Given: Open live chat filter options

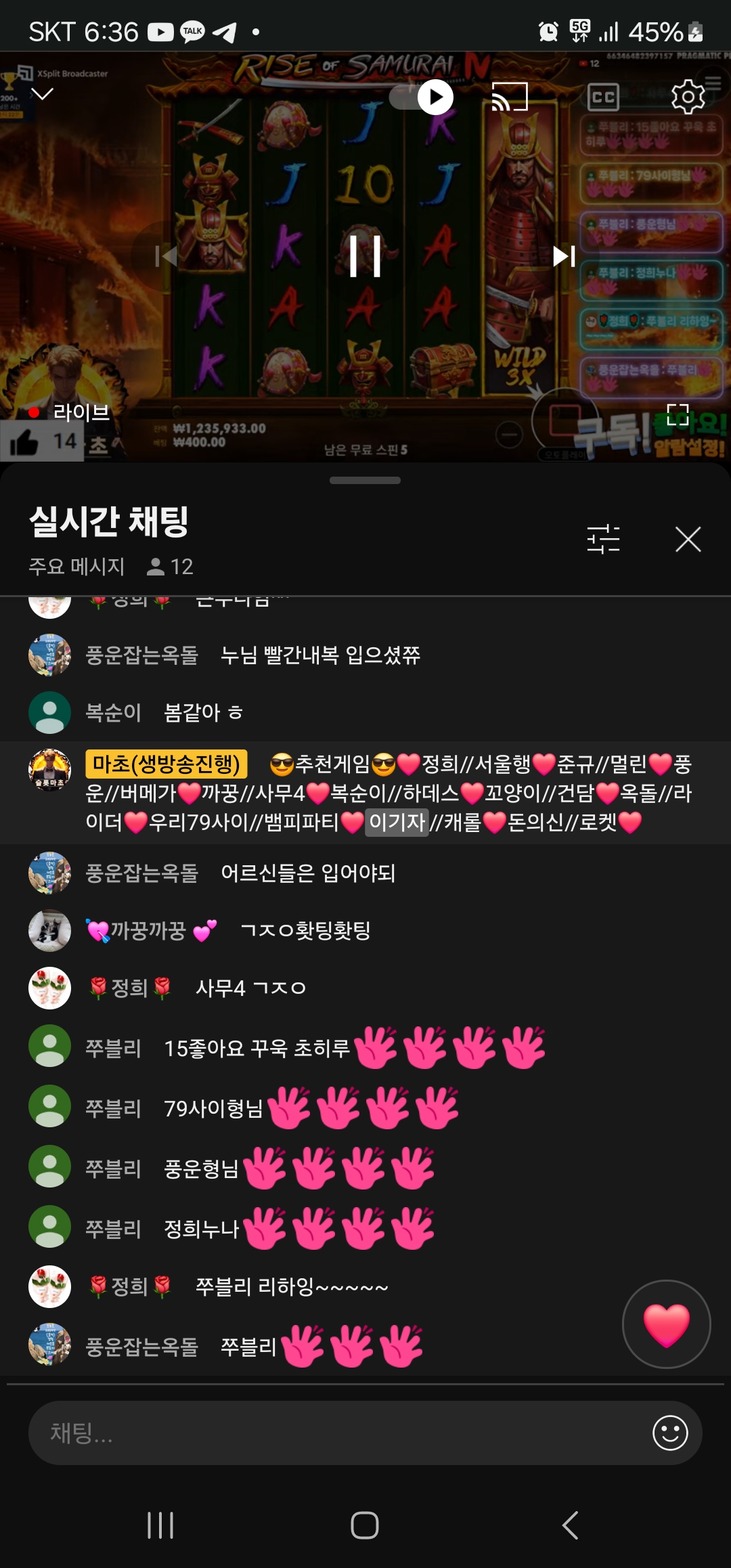Looking at the screenshot, I should pos(603,539).
